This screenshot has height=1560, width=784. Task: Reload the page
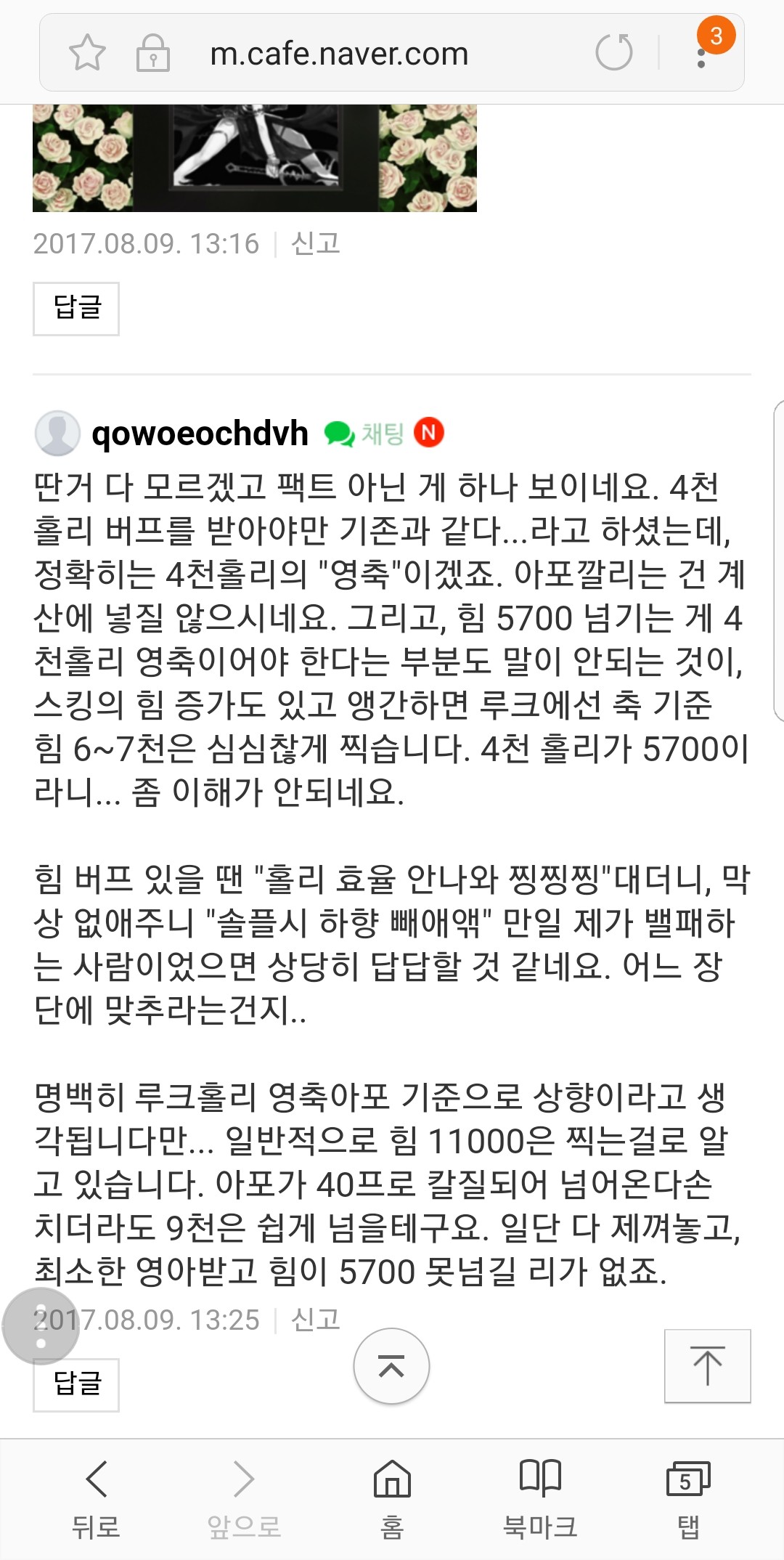click(613, 52)
